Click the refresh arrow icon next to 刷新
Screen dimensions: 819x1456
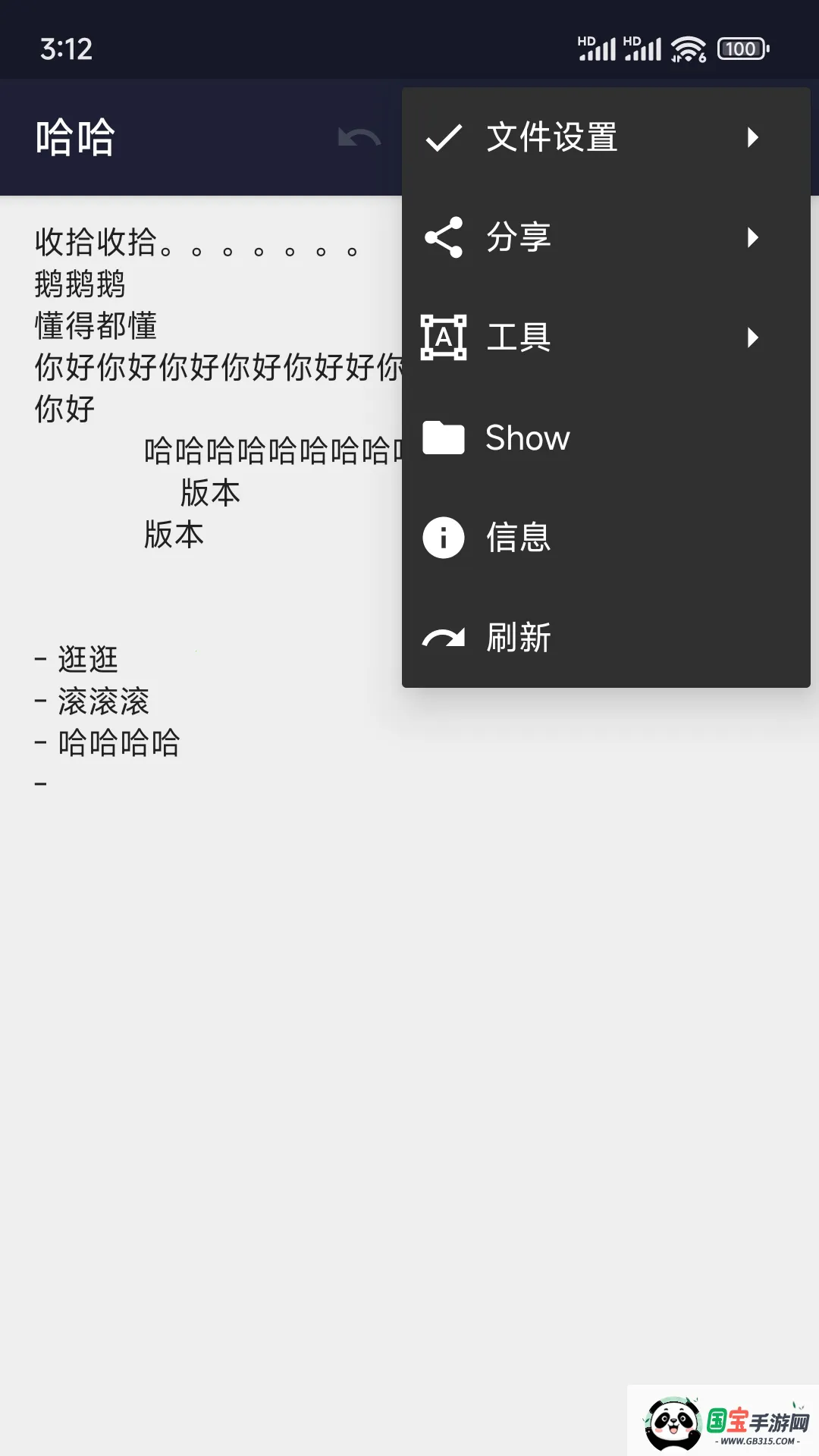[443, 637]
